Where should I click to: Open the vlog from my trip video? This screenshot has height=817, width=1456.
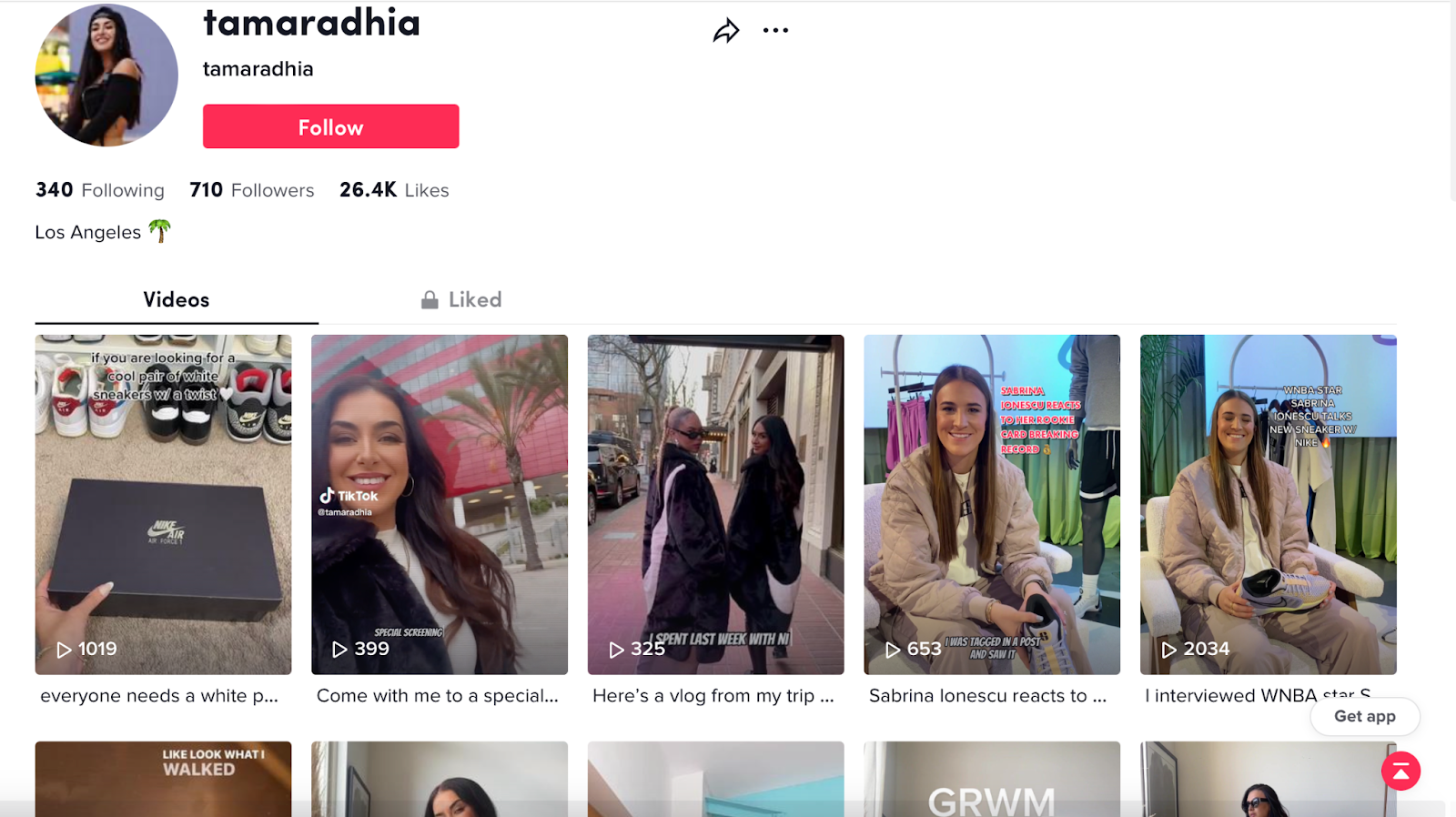[716, 505]
